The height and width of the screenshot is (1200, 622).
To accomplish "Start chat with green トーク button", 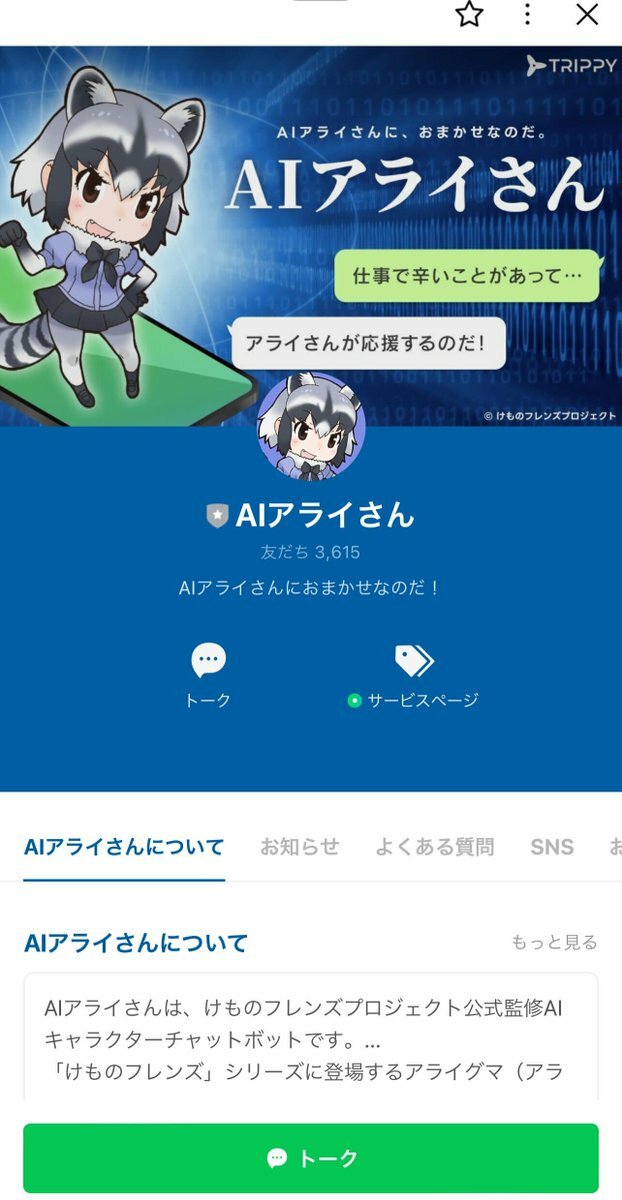I will (311, 1158).
